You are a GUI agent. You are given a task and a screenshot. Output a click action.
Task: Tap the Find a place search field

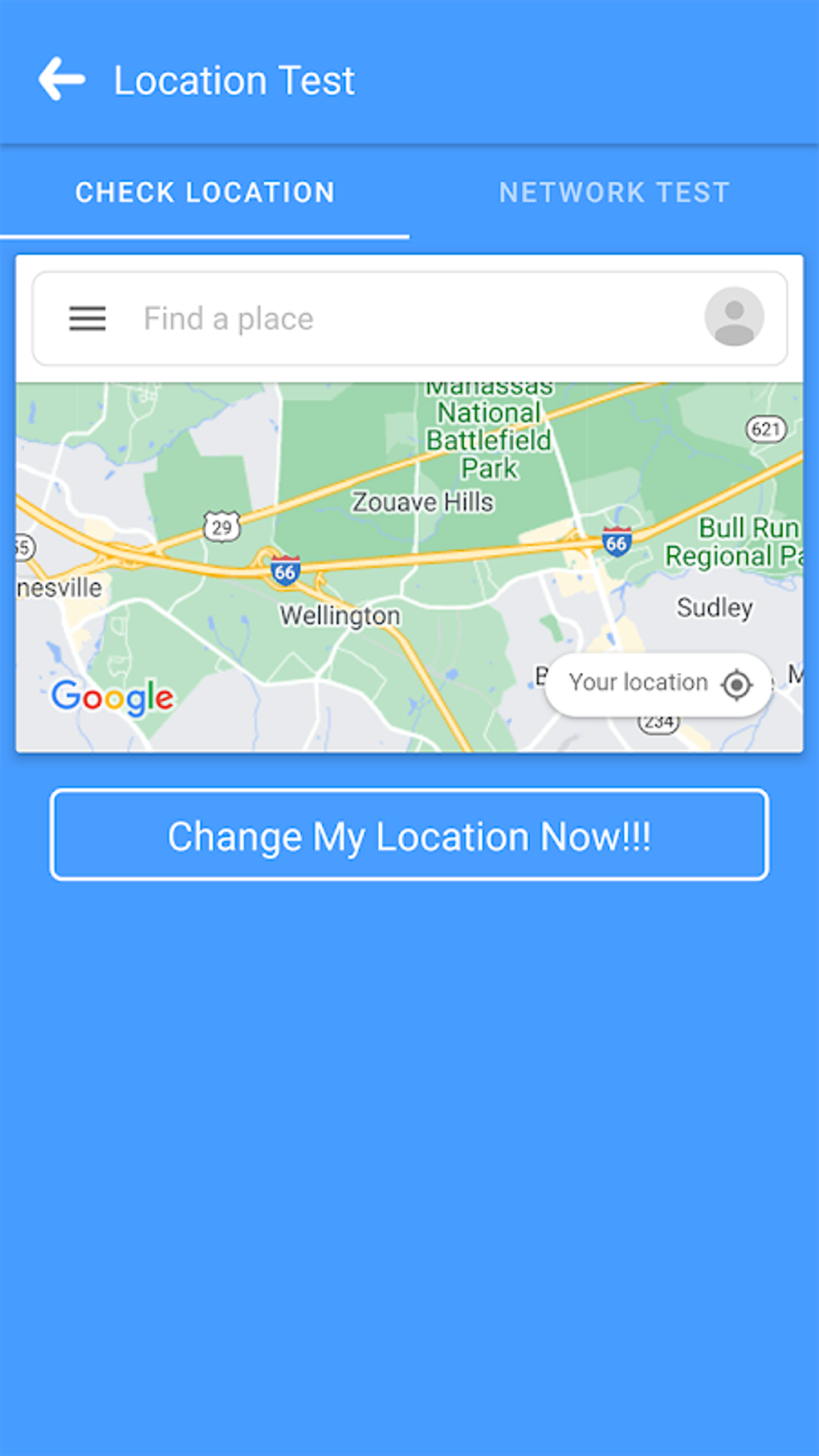tap(409, 319)
